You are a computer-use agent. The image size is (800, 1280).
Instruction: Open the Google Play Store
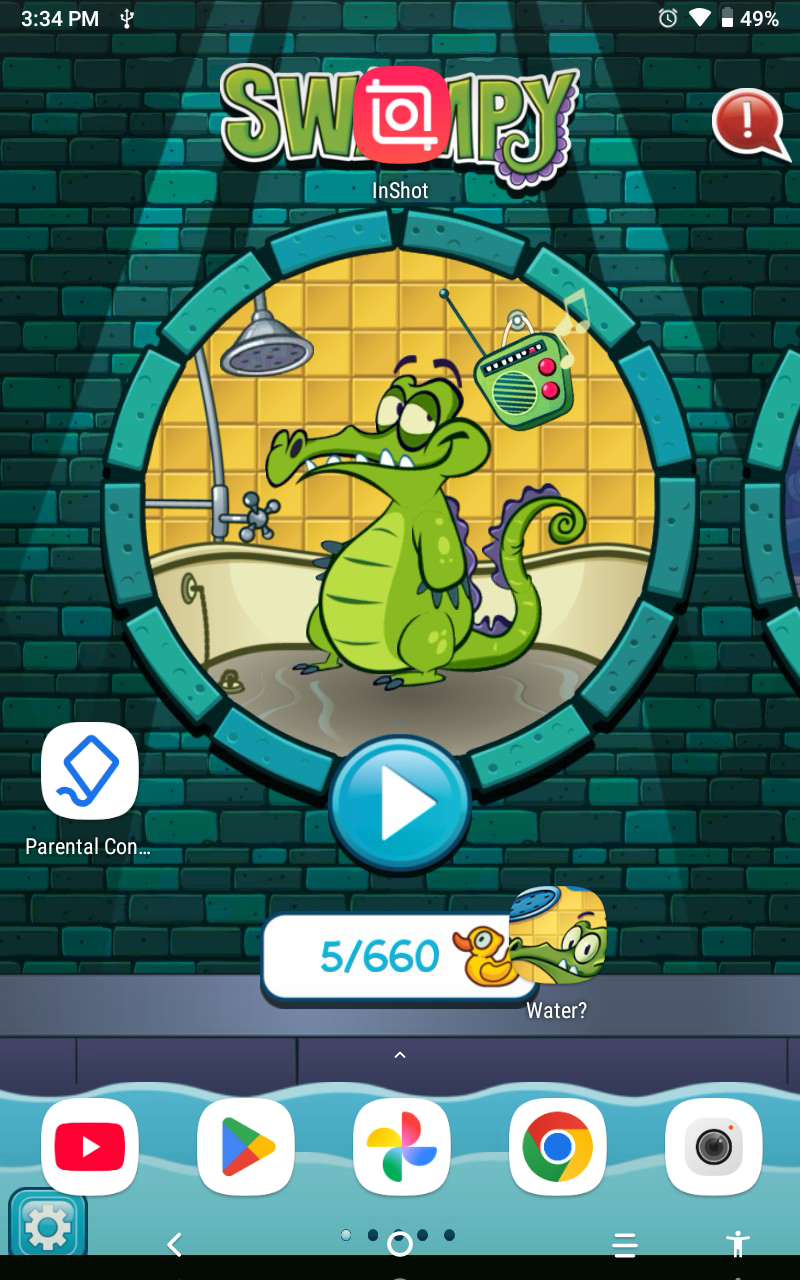[x=245, y=1146]
